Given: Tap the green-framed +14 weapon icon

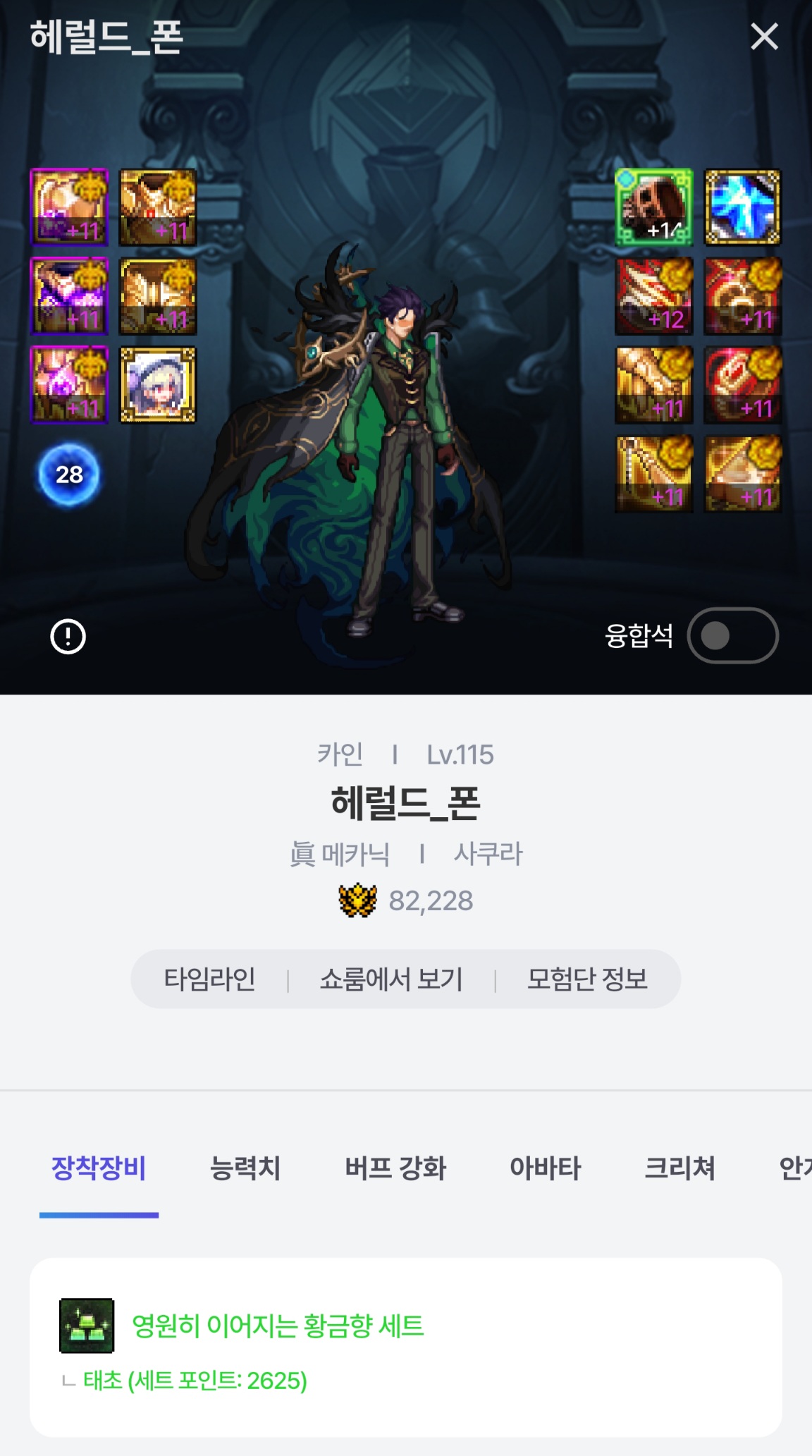Looking at the screenshot, I should pyautogui.click(x=654, y=207).
